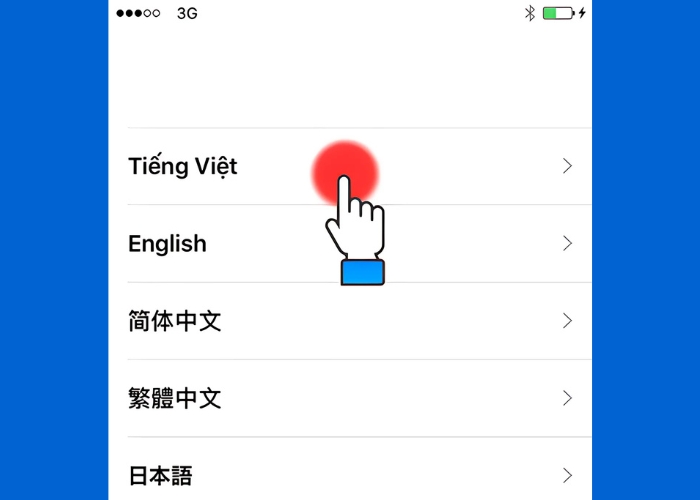
Task: Choose English from the language list
Action: (x=168, y=244)
